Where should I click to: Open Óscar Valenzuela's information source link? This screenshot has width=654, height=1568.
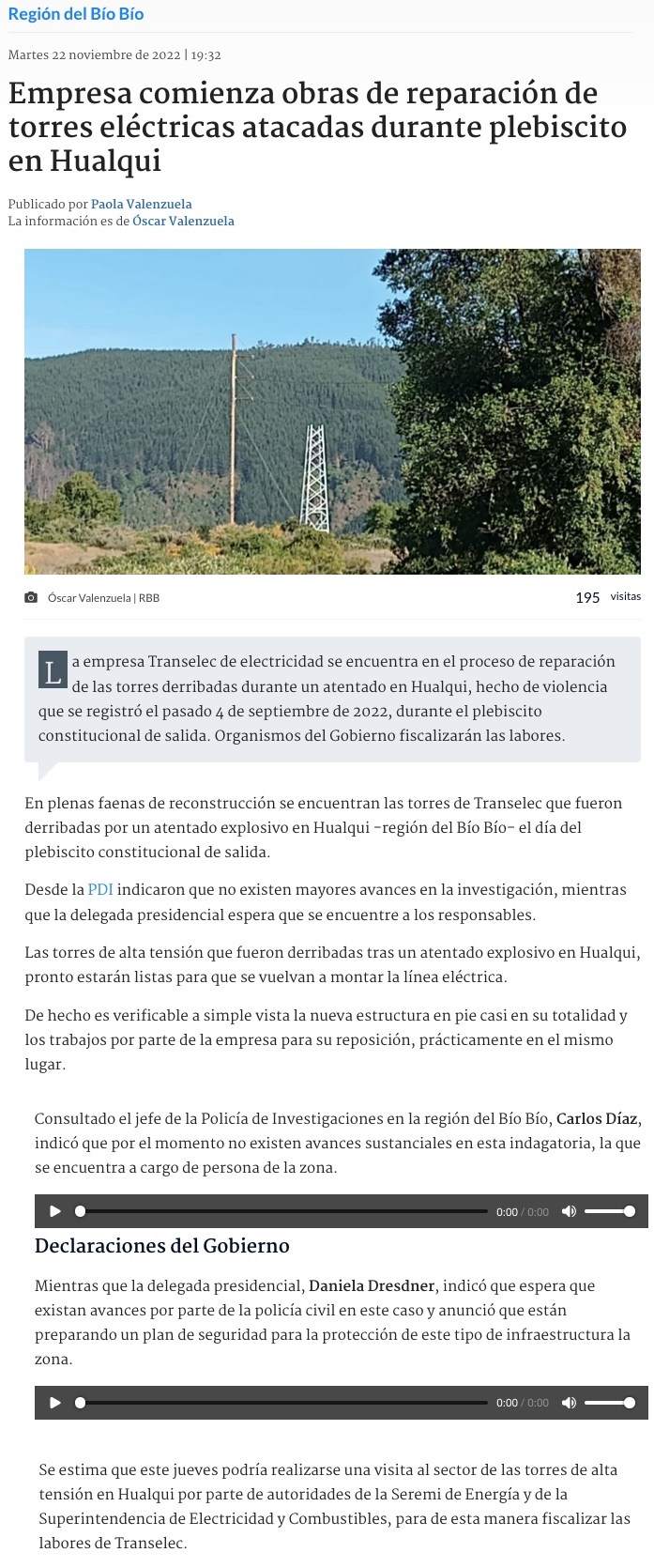coord(183,221)
